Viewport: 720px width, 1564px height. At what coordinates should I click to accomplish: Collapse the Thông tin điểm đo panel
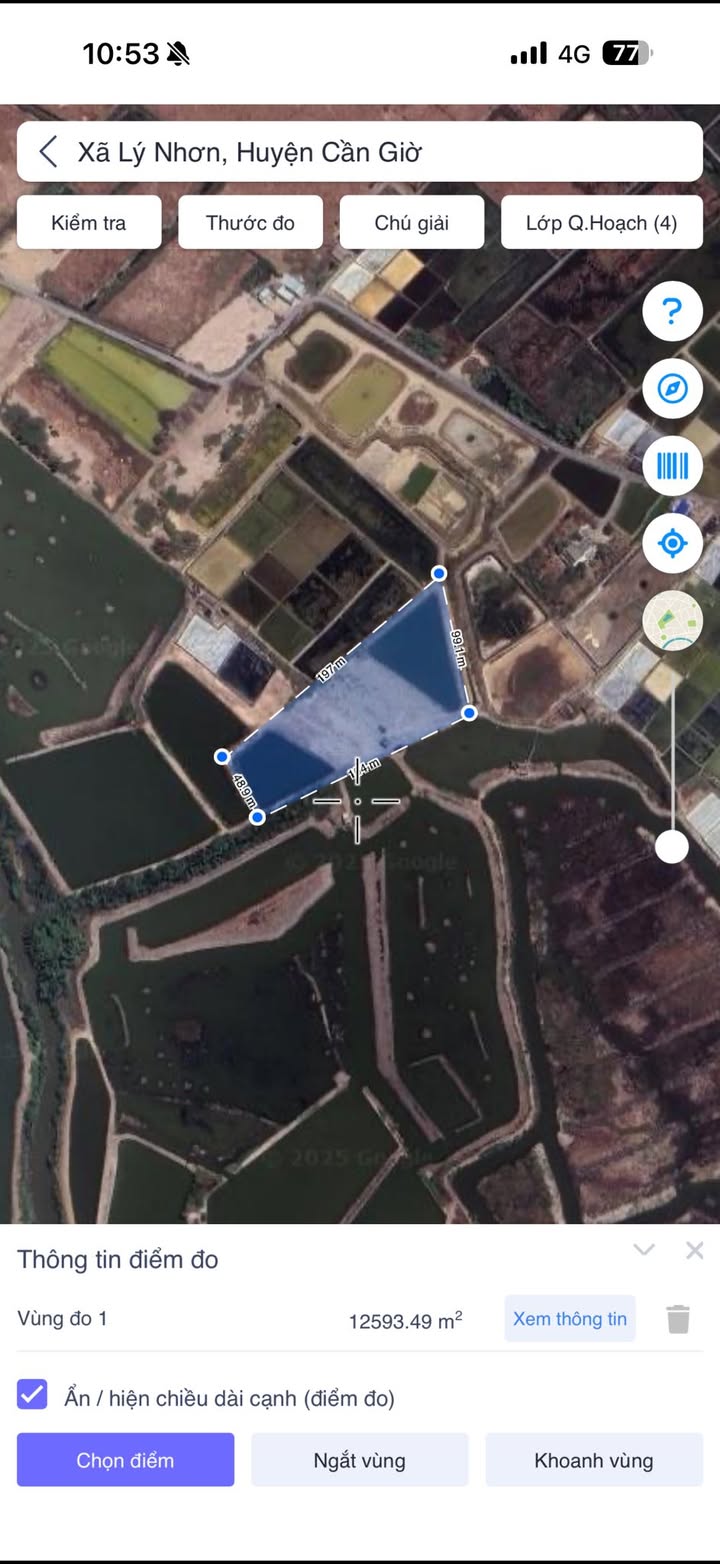[x=644, y=1250]
